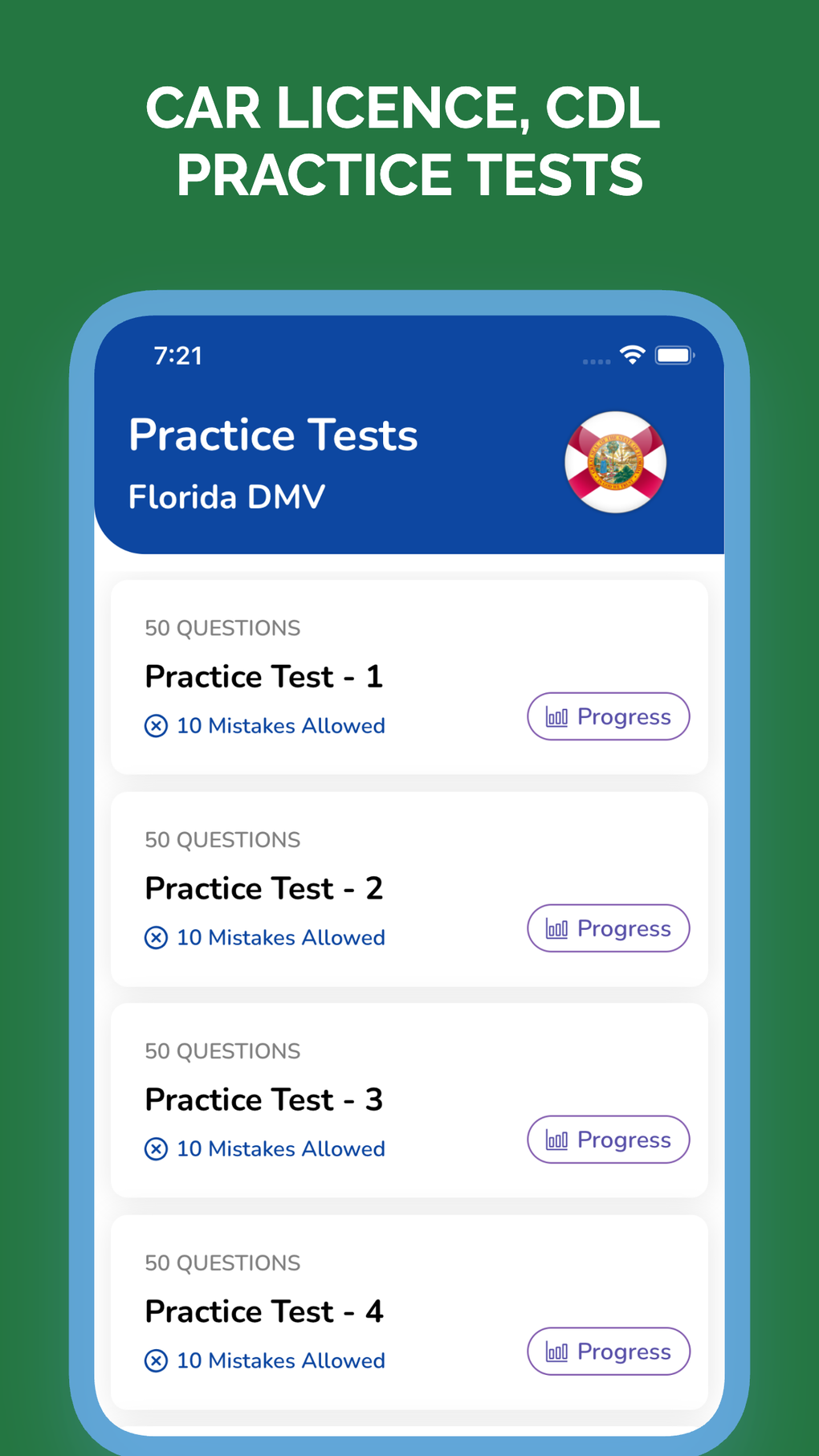Click the crossed-circle icon beside Practice Test 4's mistakes text
This screenshot has width=819, height=1456.
click(x=156, y=1360)
